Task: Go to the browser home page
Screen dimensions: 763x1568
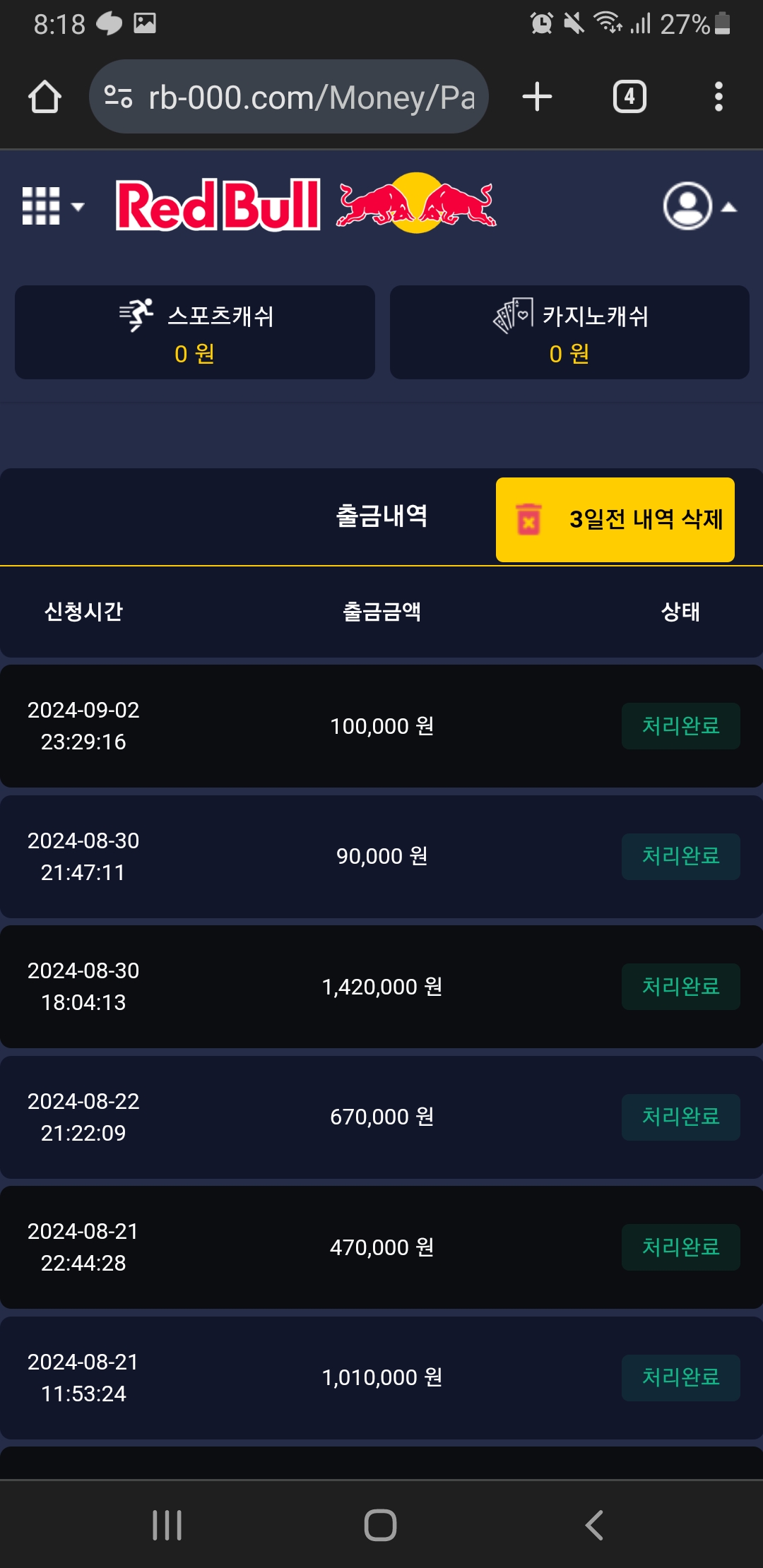Action: (45, 97)
